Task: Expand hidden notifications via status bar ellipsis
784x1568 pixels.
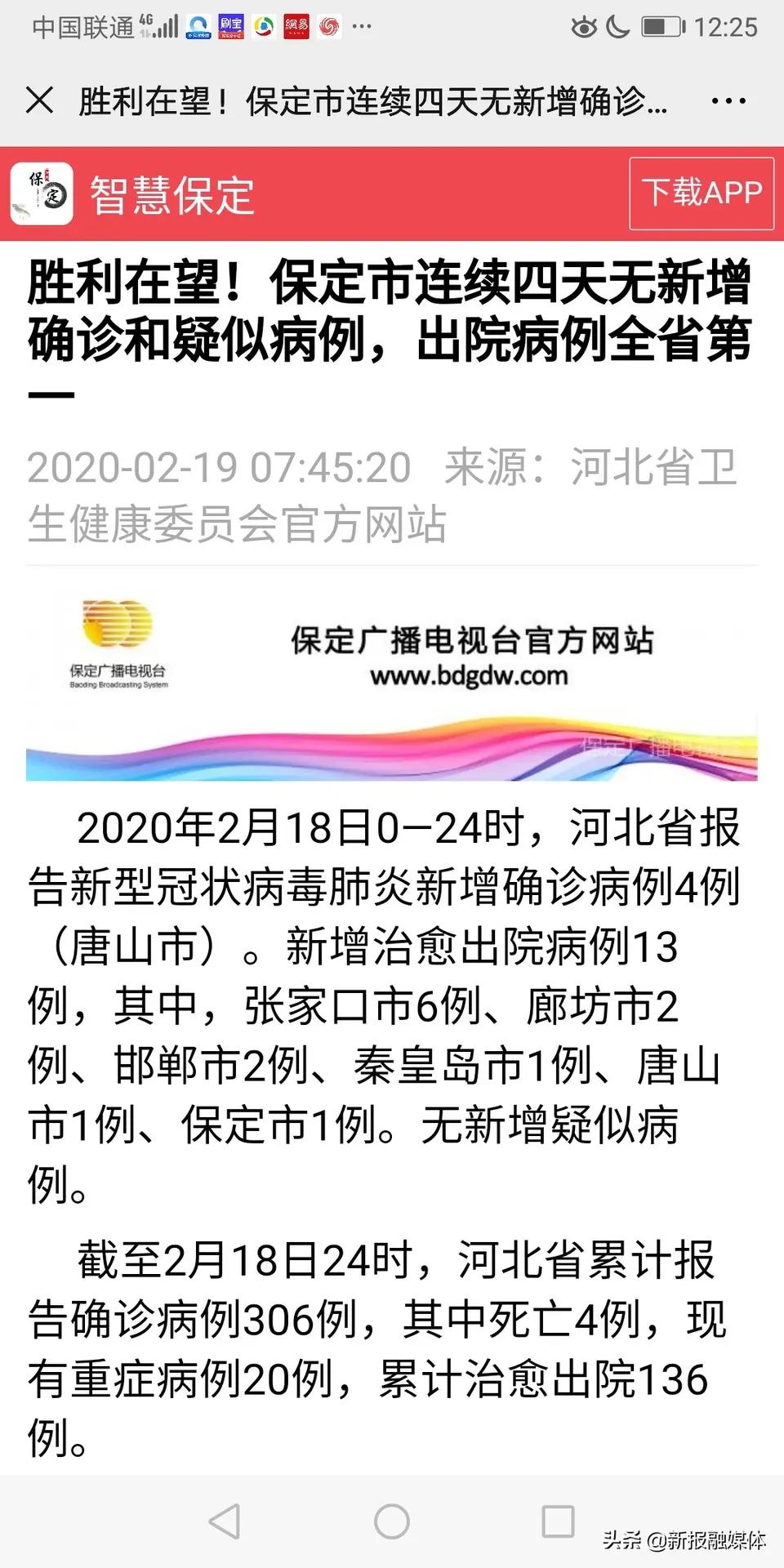Action: point(361,26)
